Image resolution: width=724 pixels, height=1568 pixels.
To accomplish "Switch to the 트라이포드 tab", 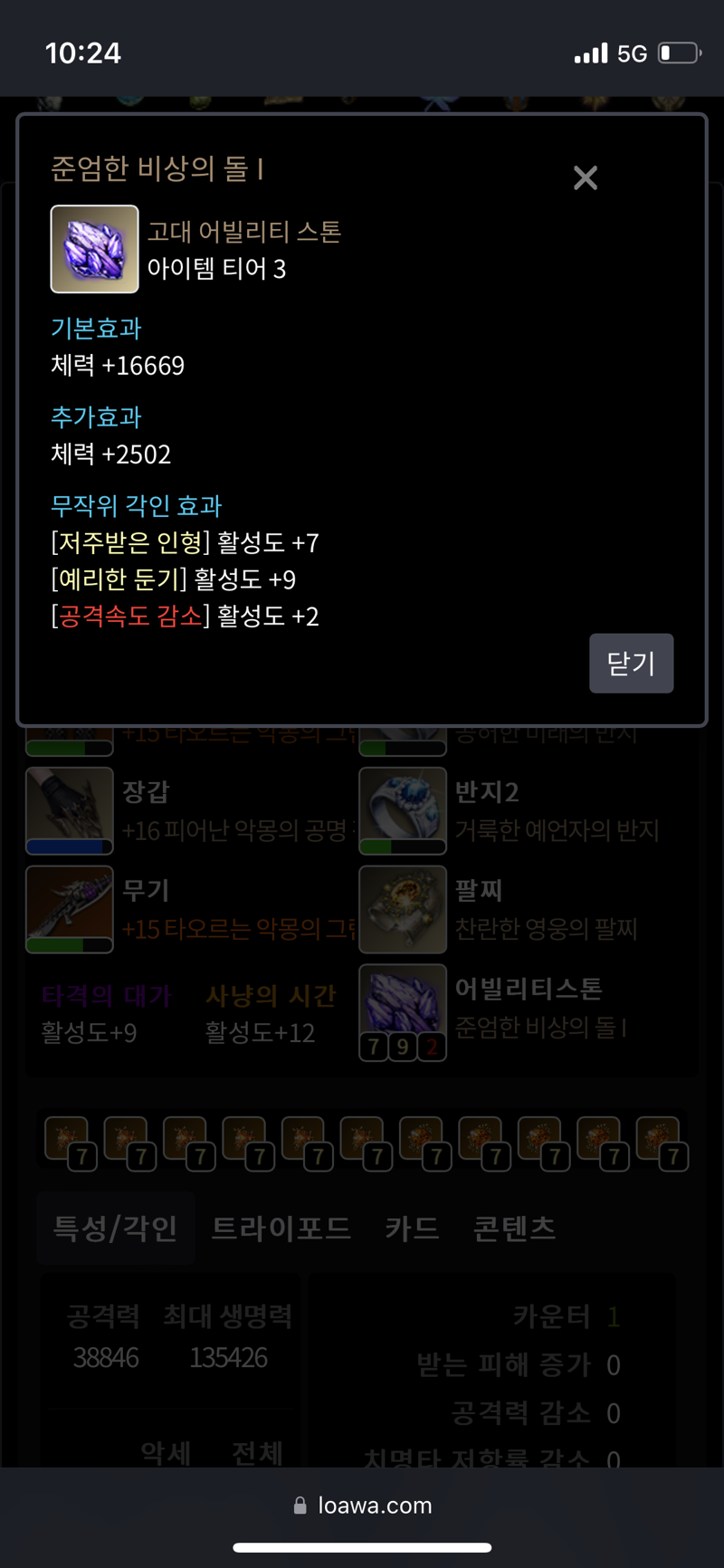I will click(x=281, y=1228).
